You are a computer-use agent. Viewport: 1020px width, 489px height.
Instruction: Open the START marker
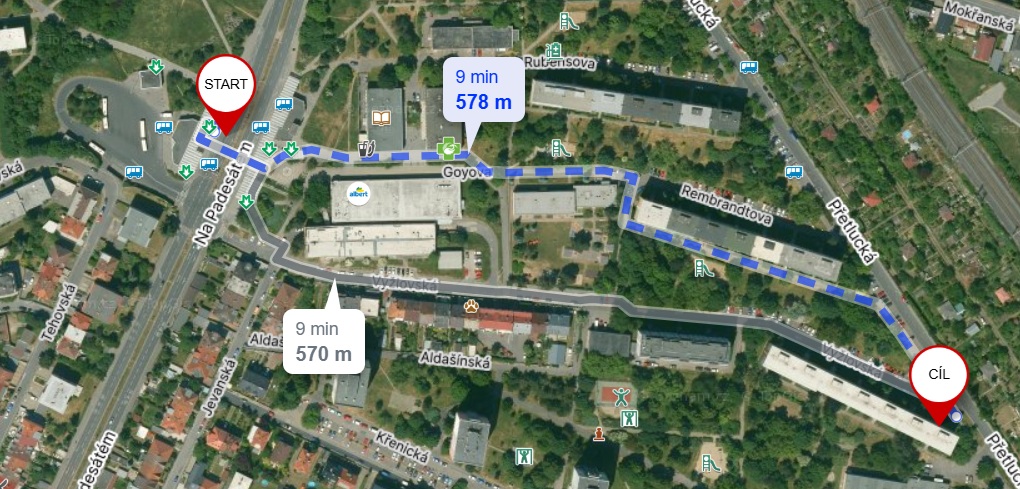224,85
